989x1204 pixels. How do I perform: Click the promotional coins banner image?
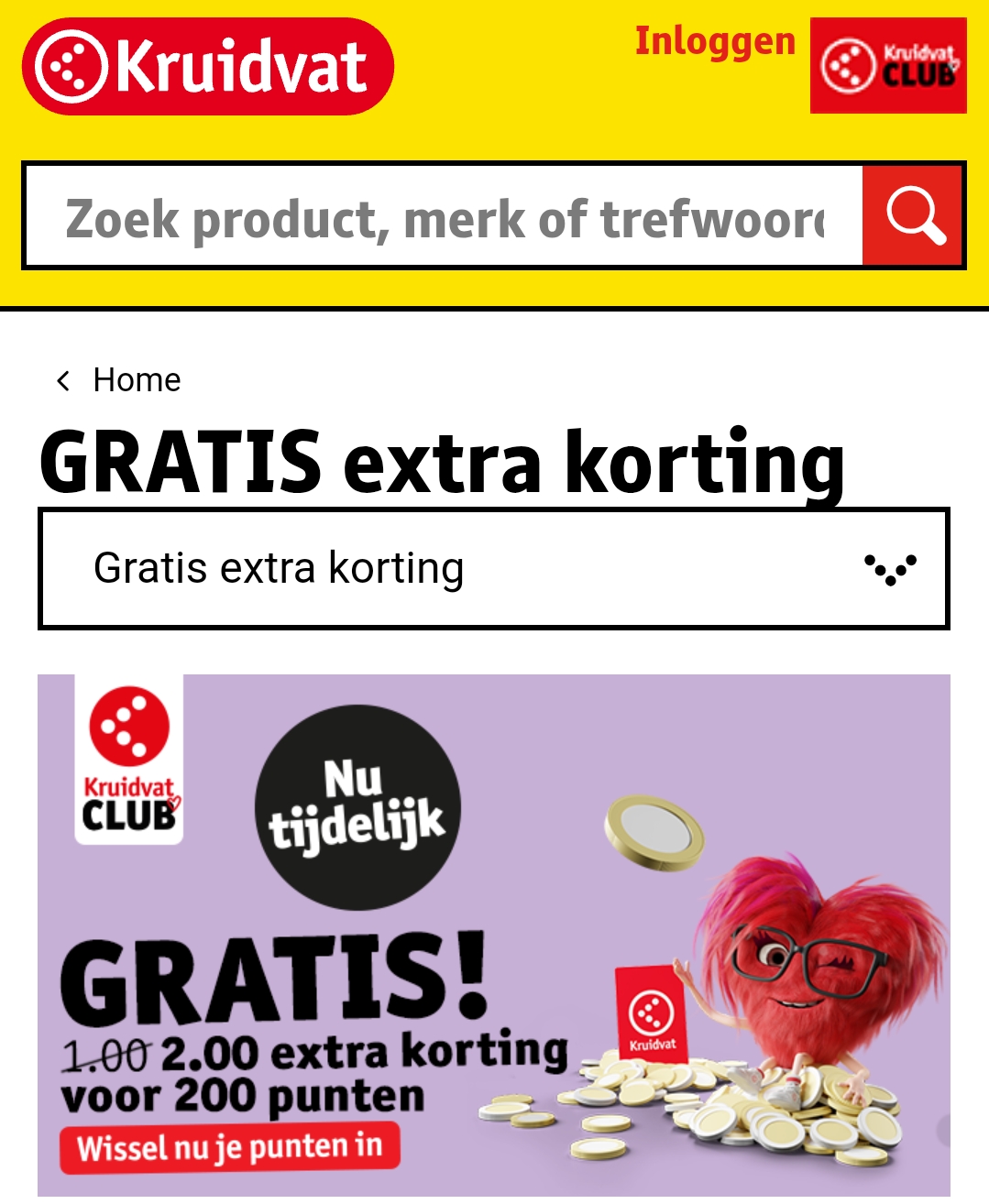pos(495,935)
